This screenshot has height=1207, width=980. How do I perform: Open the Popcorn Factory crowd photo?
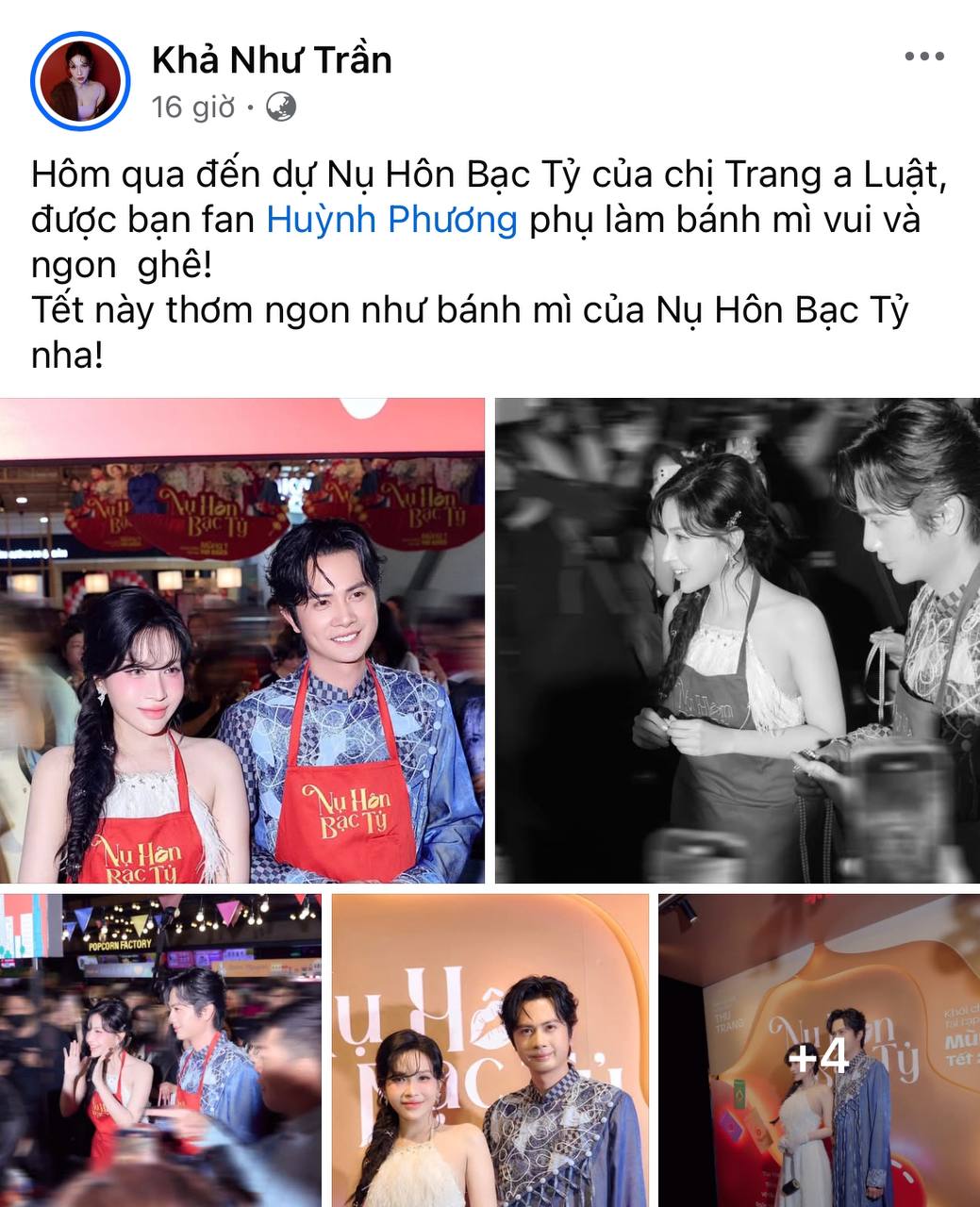(x=160, y=1049)
